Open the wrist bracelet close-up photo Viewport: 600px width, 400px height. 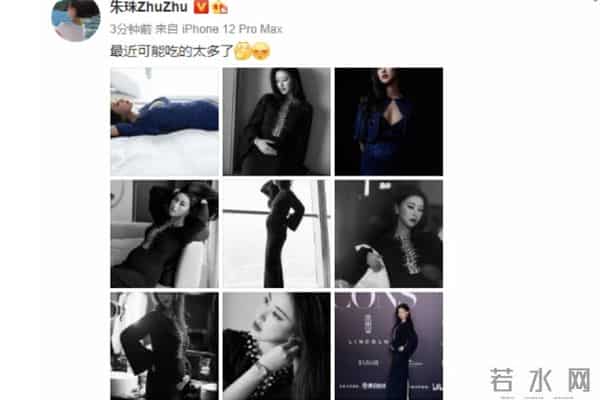pos(276,345)
